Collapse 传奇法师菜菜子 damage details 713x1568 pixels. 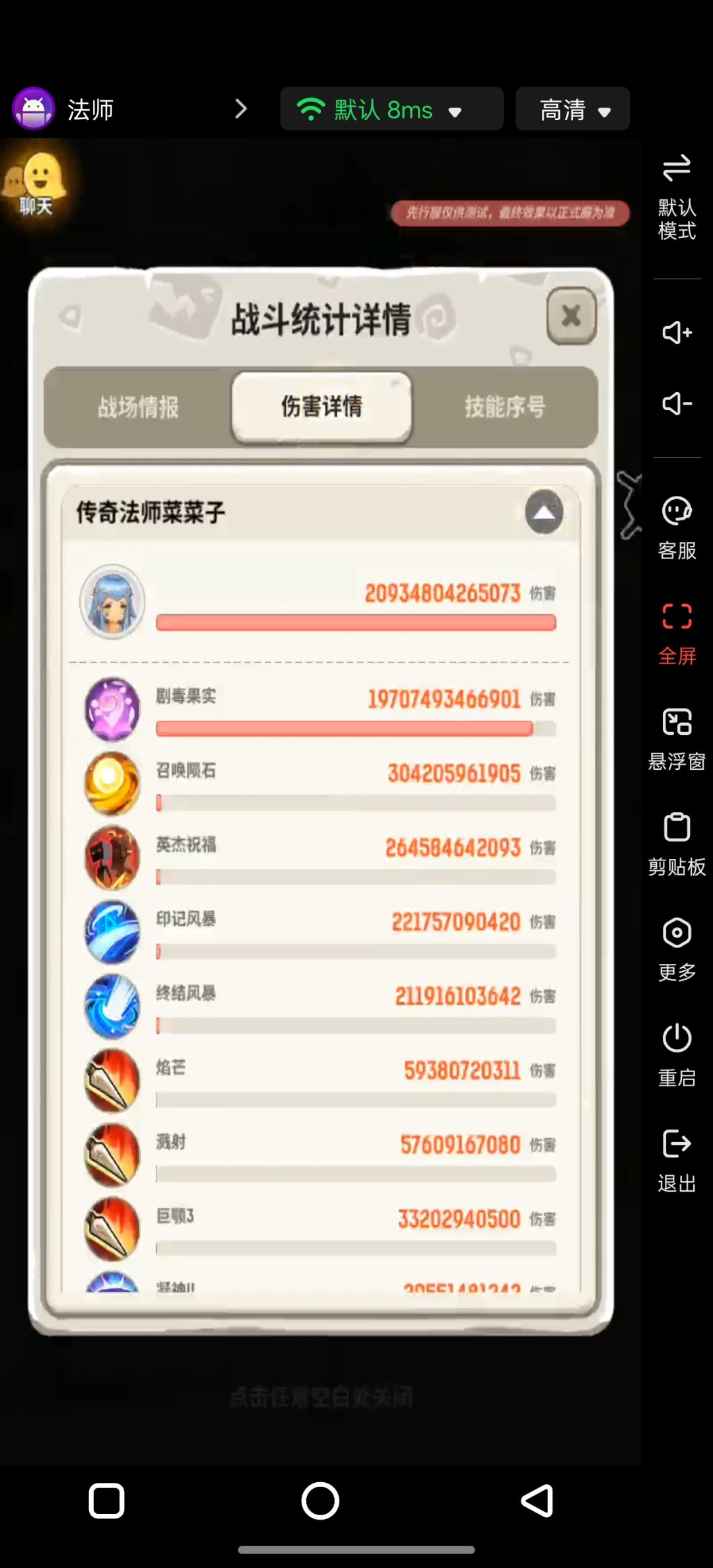(x=544, y=513)
